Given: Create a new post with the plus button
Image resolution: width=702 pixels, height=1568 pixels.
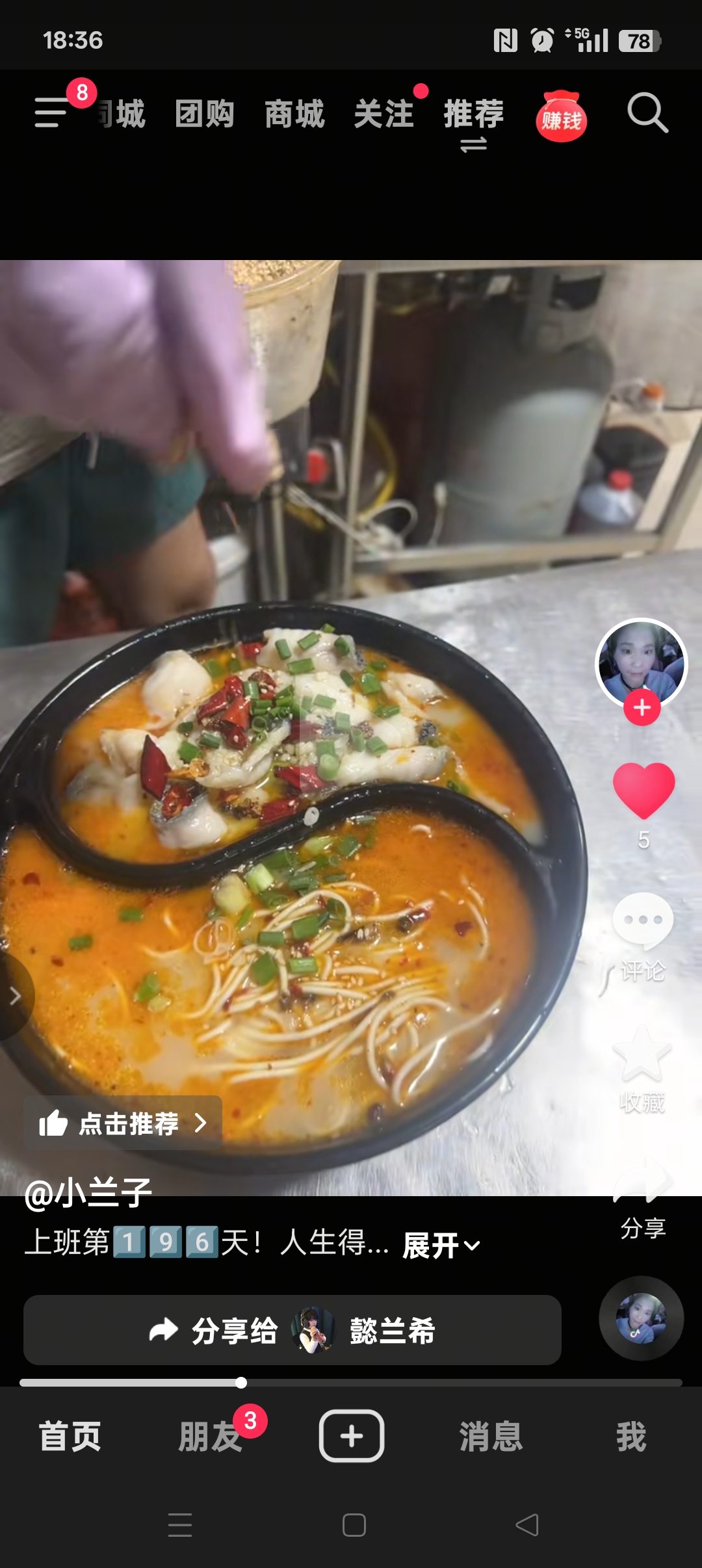Looking at the screenshot, I should pyautogui.click(x=351, y=1436).
